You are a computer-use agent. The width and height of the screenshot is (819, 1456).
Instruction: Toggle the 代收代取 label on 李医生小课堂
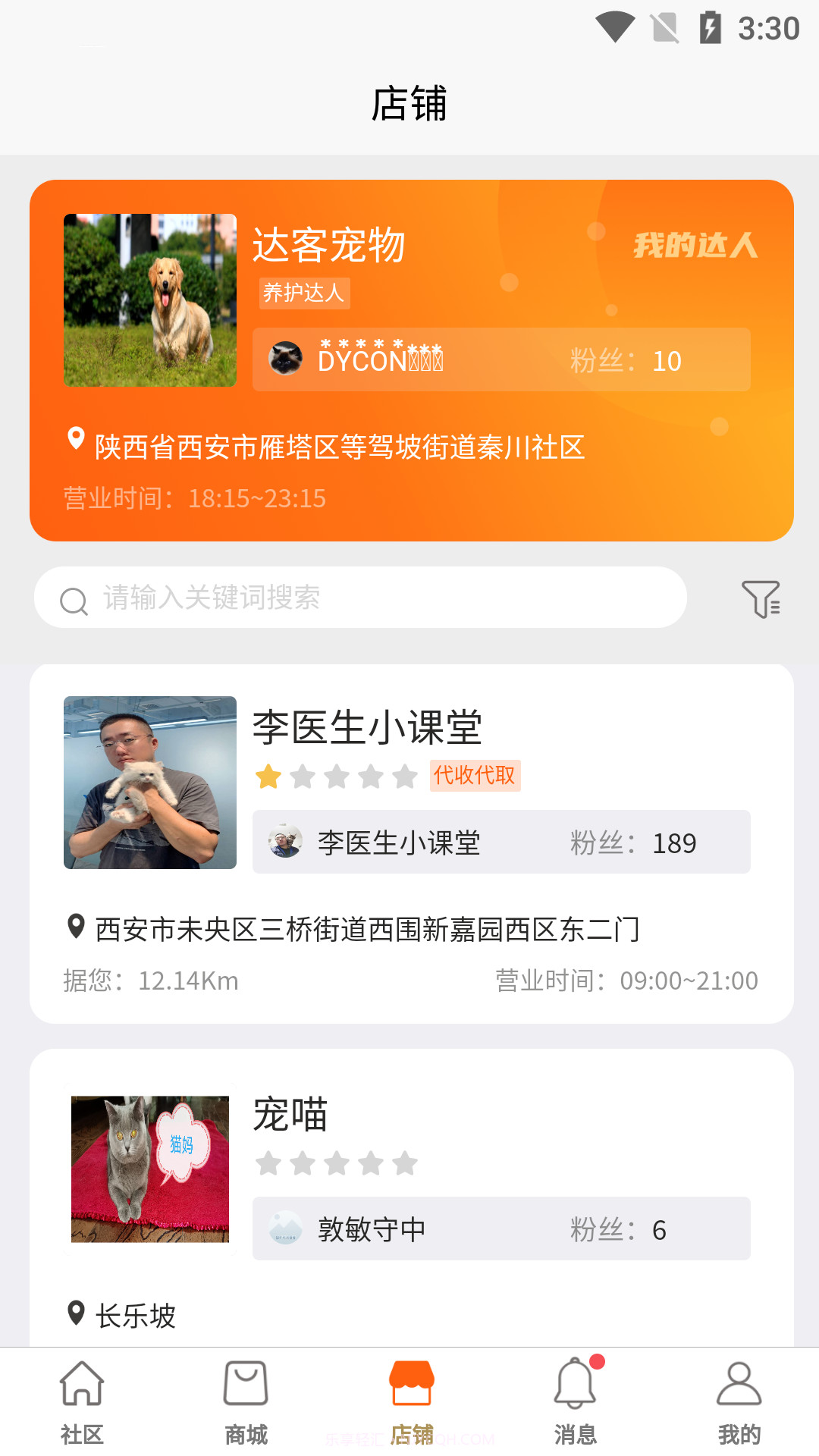(475, 776)
